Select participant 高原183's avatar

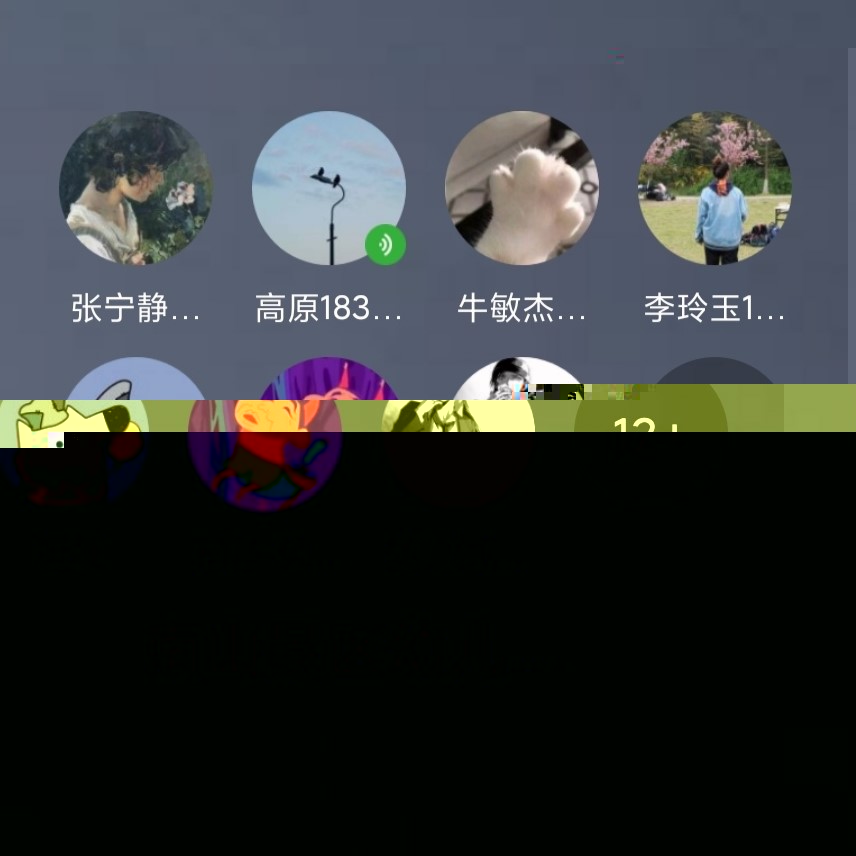pyautogui.click(x=328, y=188)
